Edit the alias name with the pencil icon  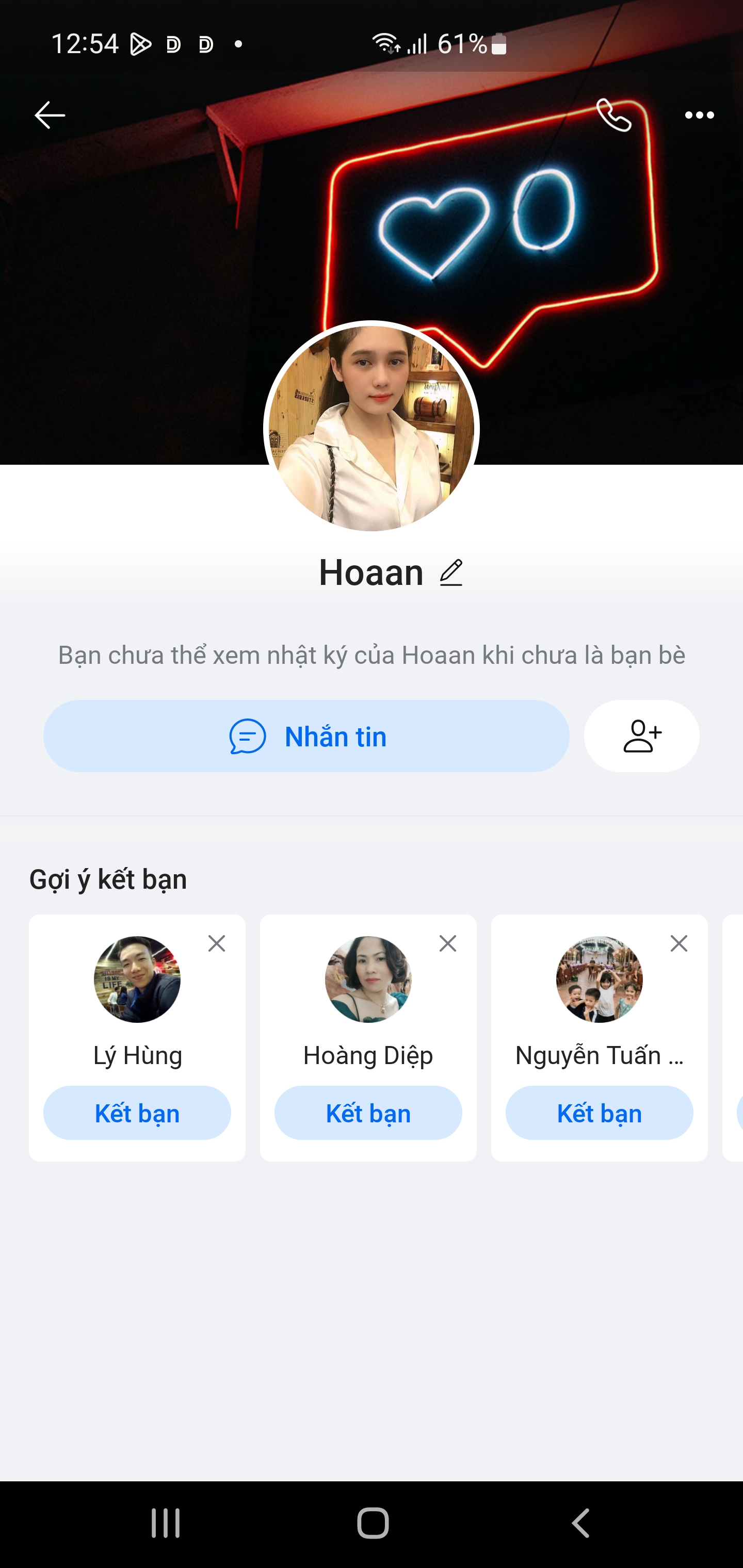pyautogui.click(x=451, y=573)
